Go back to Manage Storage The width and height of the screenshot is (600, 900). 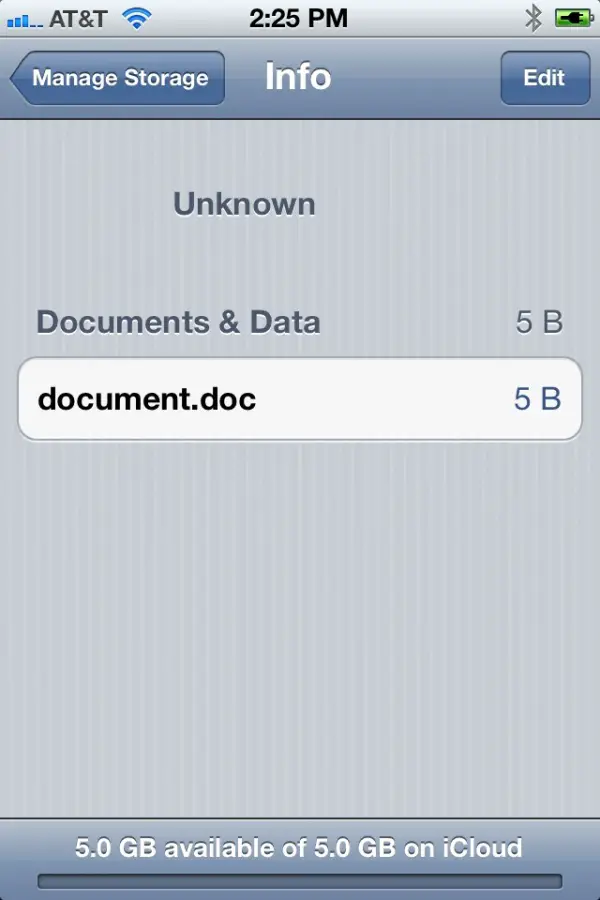[118, 78]
